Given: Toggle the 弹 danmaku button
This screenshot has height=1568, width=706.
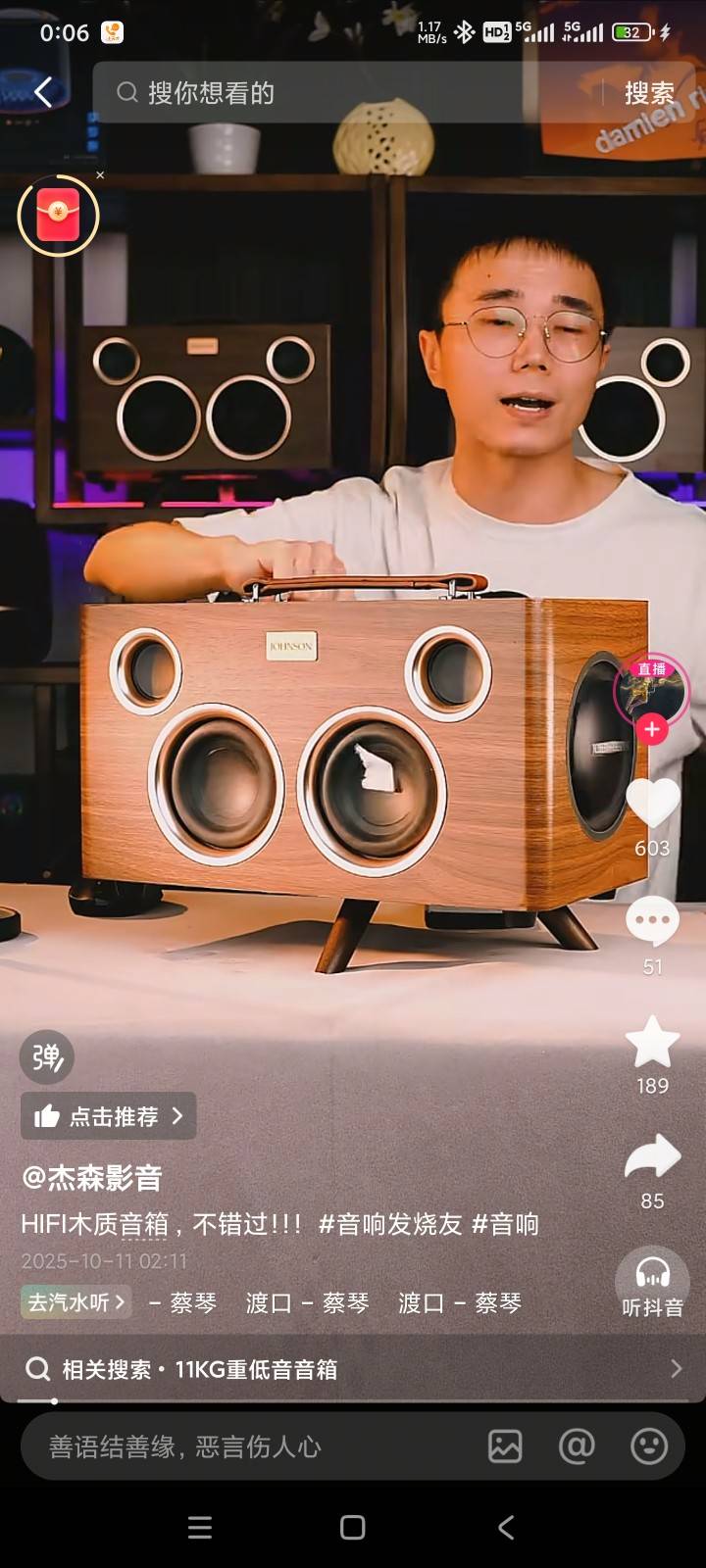Looking at the screenshot, I should [x=46, y=1056].
